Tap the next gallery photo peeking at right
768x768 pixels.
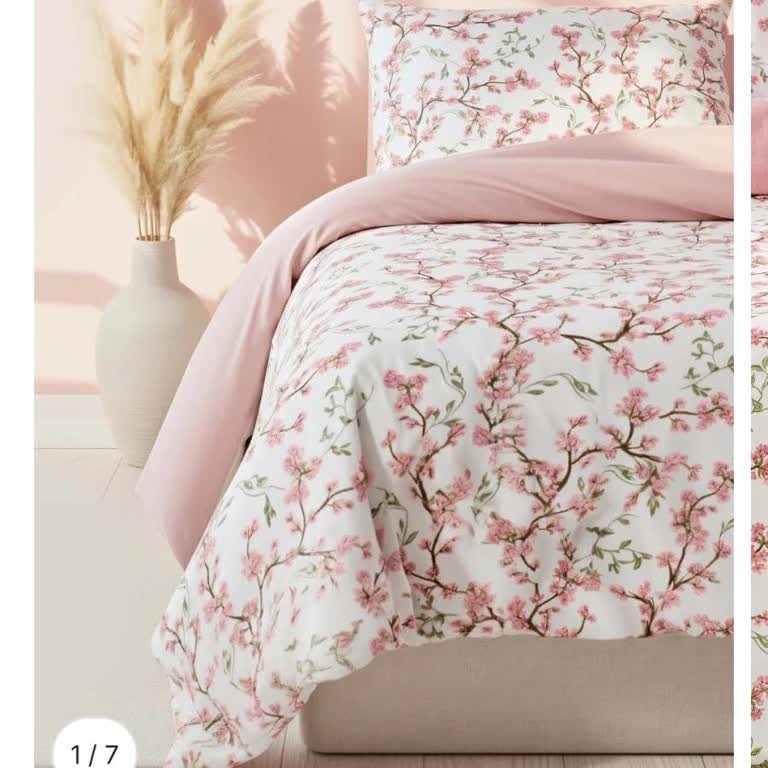click(x=759, y=400)
